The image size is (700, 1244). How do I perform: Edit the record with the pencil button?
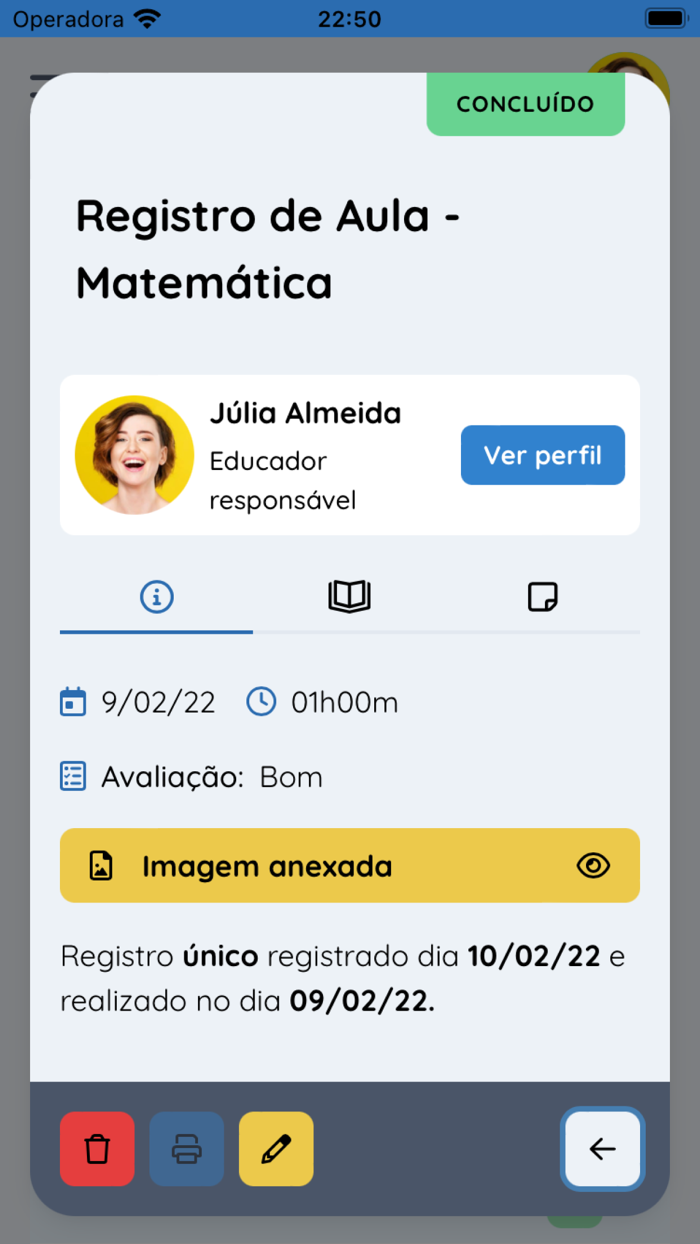point(276,1149)
